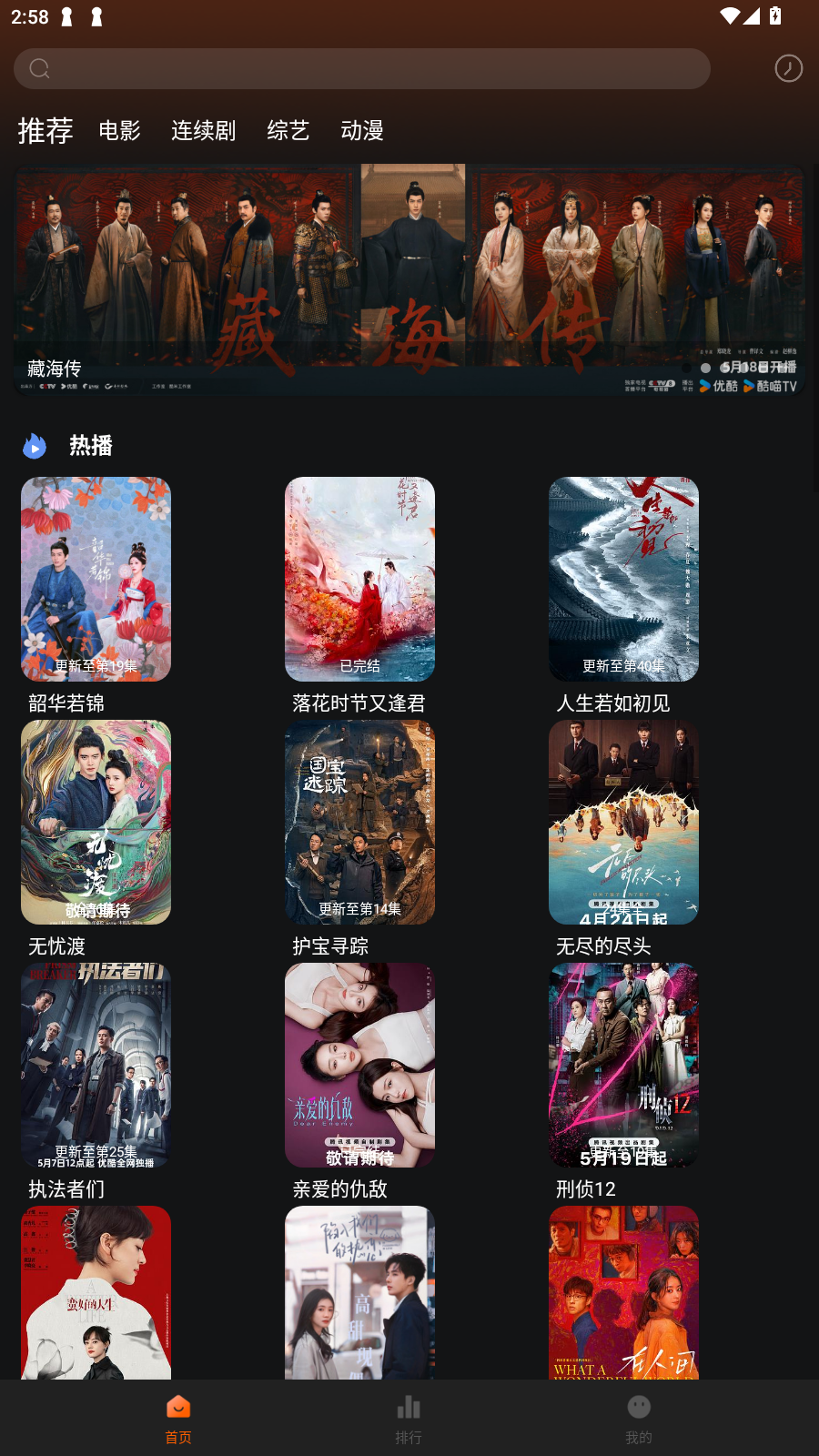Go to the 排行 ranking tab
819x1456 pixels.
(x=409, y=1418)
